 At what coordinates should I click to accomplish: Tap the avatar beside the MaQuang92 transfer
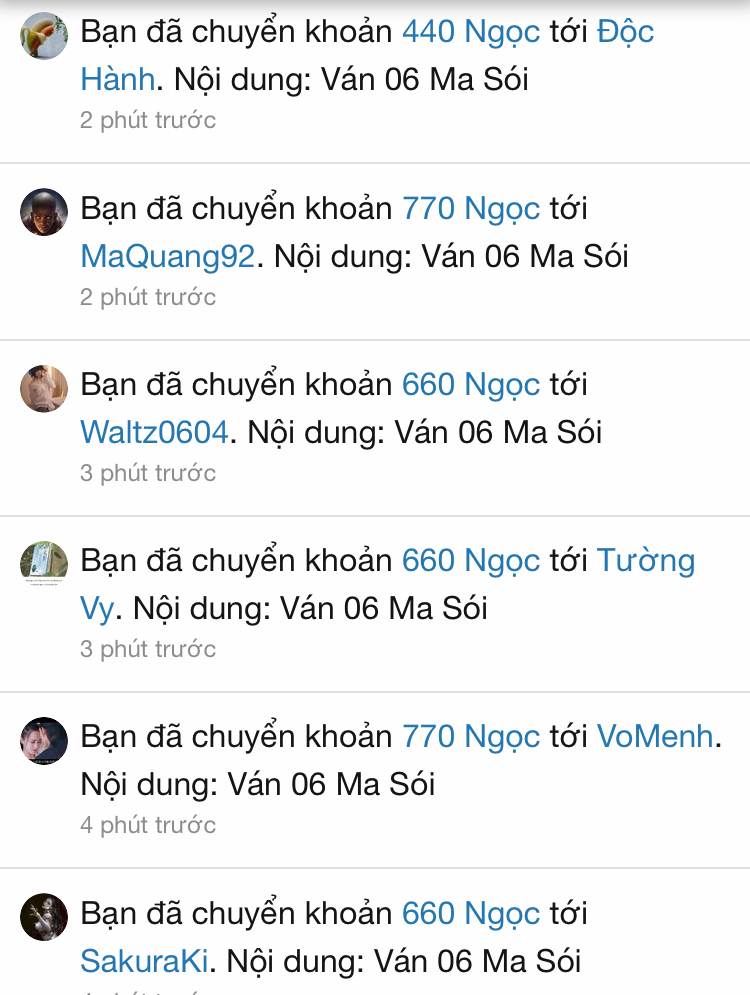44,212
